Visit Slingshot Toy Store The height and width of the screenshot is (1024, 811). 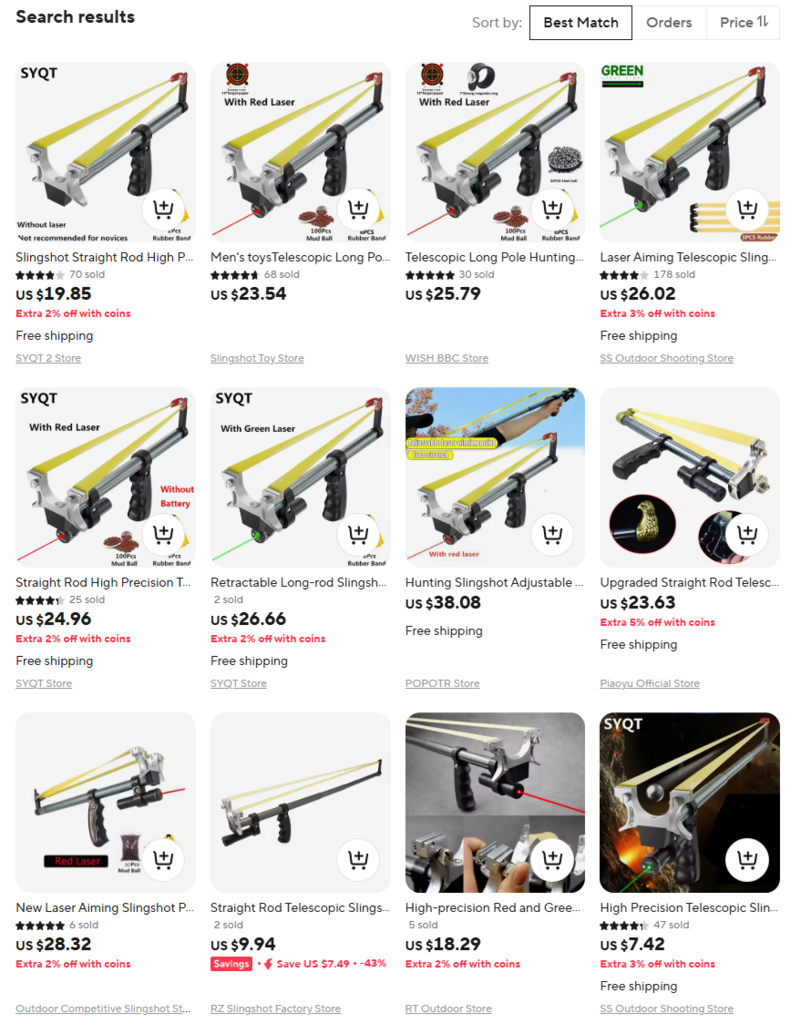[x=257, y=358]
